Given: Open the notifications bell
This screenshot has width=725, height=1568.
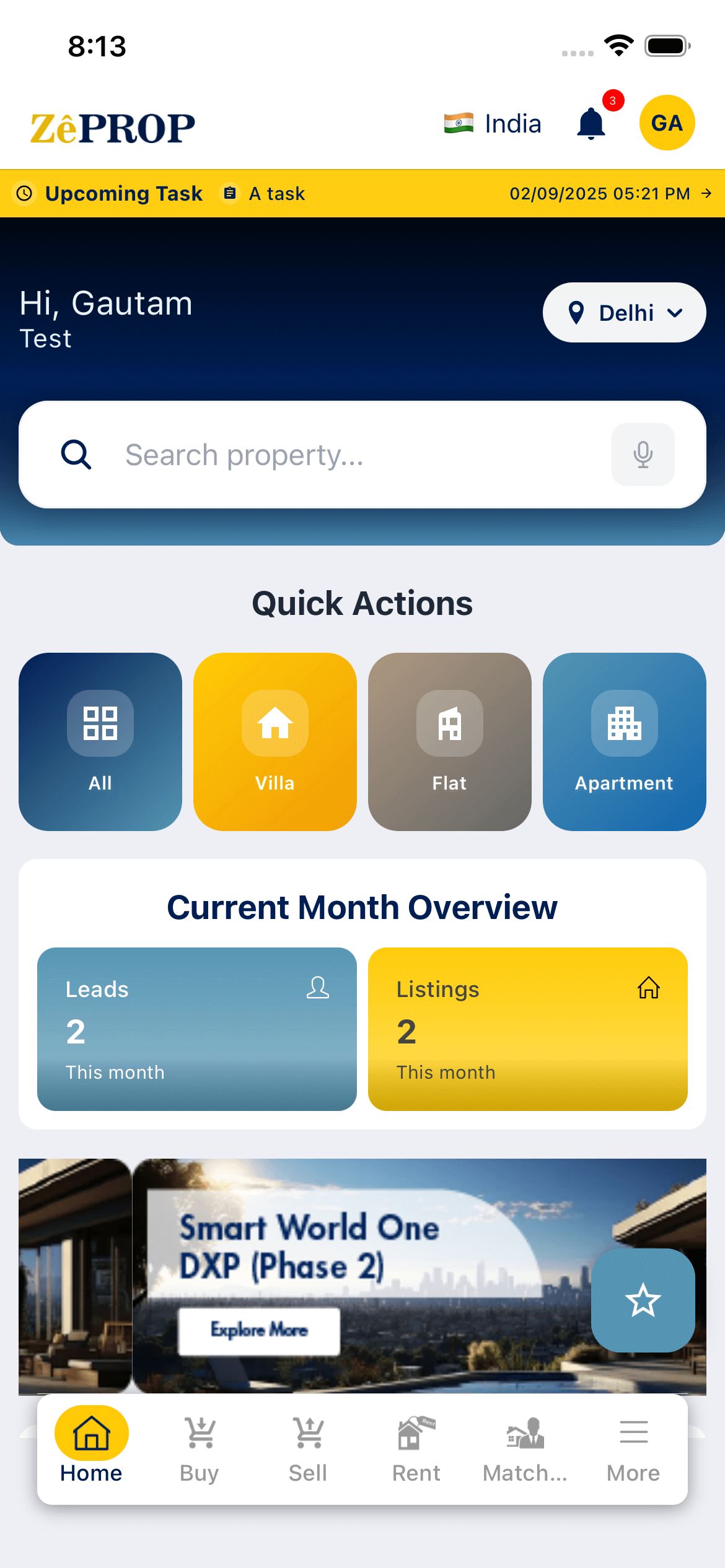Looking at the screenshot, I should [x=592, y=123].
